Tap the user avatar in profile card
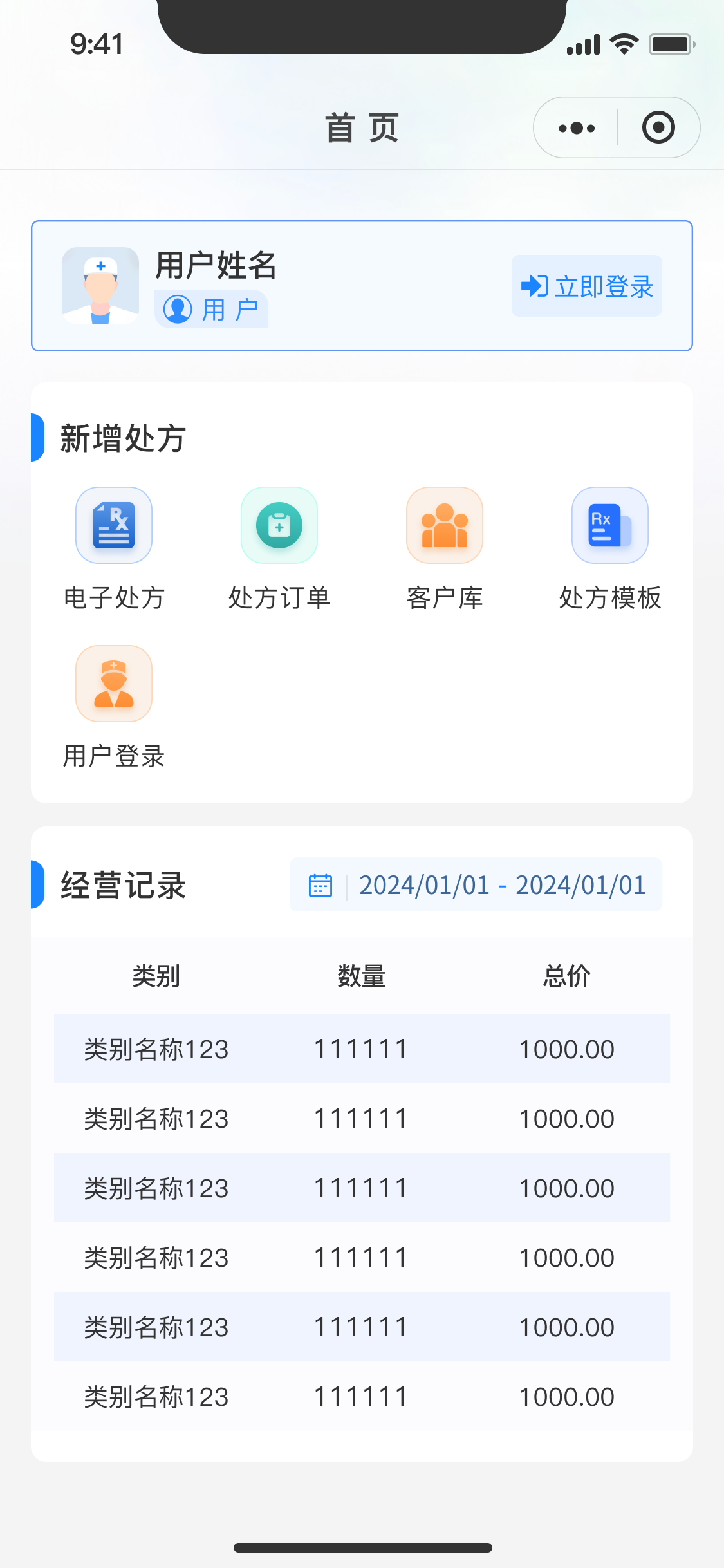The width and height of the screenshot is (724, 1568). coord(100,286)
